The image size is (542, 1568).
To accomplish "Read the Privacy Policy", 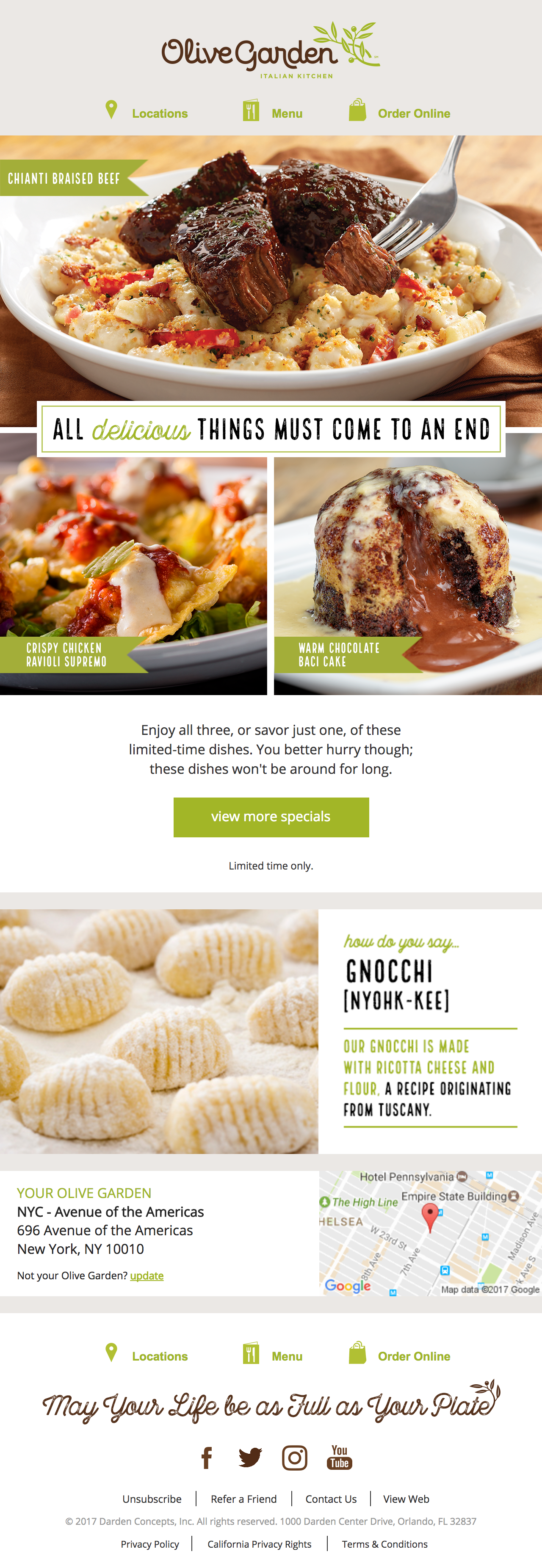I will tap(150, 1543).
